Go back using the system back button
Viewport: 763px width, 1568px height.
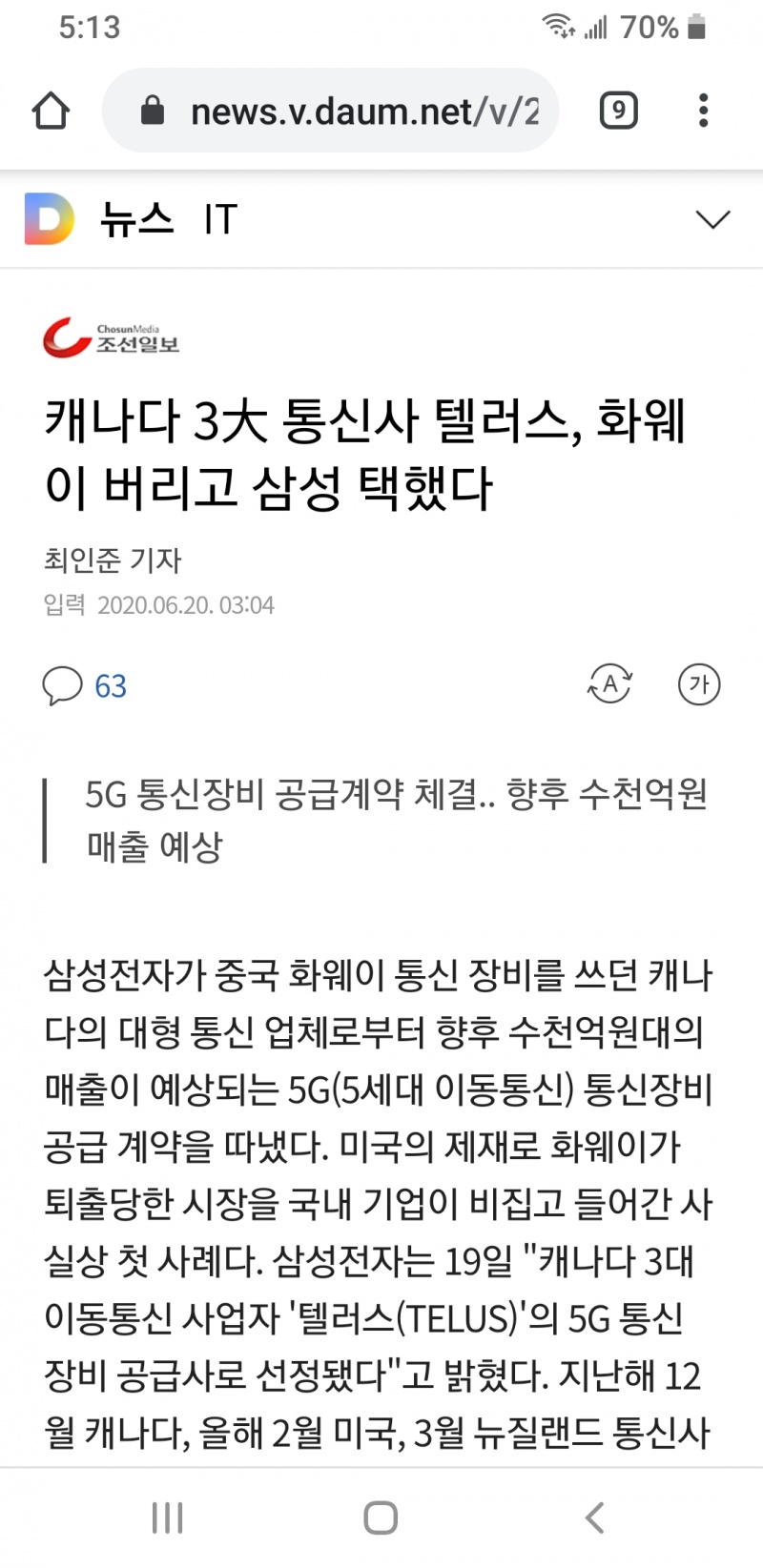pos(595,1517)
